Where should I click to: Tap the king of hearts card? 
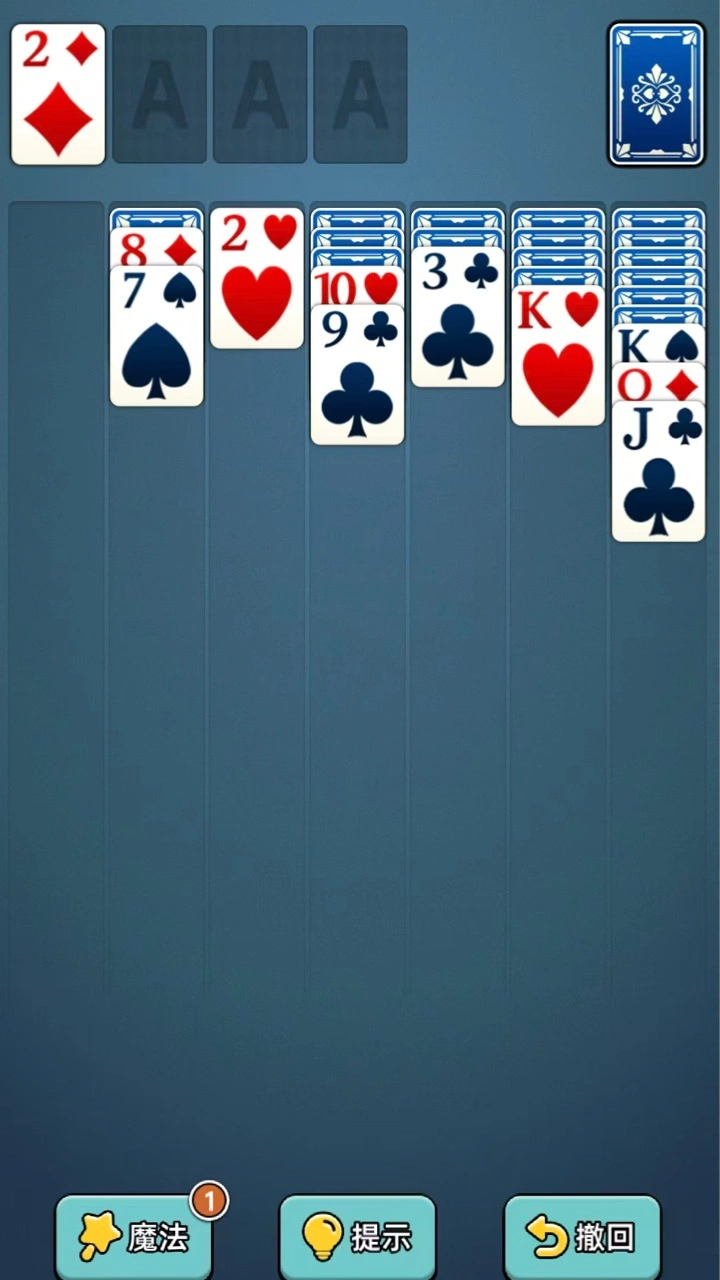click(558, 356)
